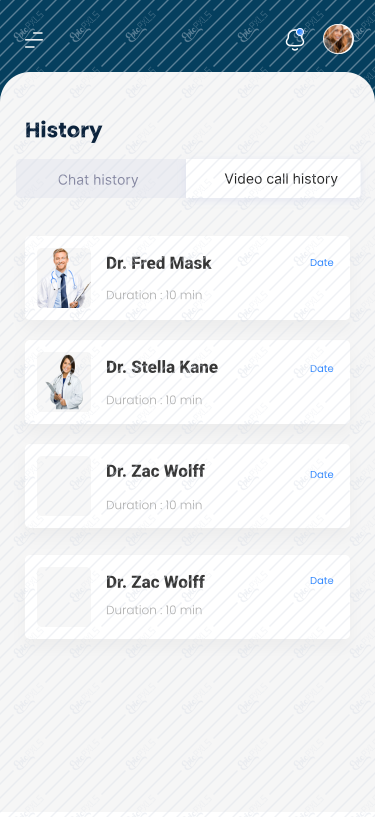The height and width of the screenshot is (817, 375).
Task: Open Dr. Fred Mask's call record
Action: pos(188,278)
